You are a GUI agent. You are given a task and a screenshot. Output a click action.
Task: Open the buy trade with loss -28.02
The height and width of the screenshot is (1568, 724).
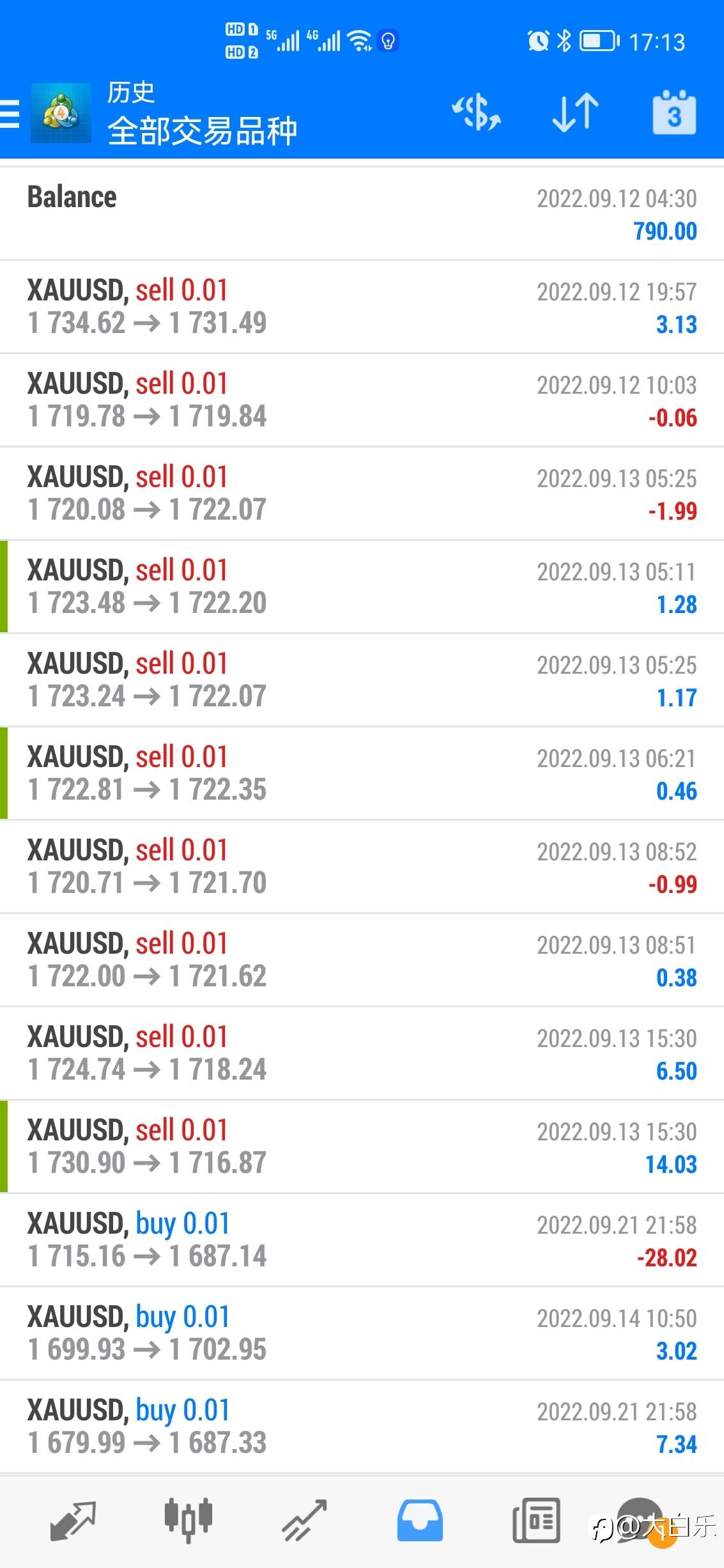click(x=362, y=1240)
